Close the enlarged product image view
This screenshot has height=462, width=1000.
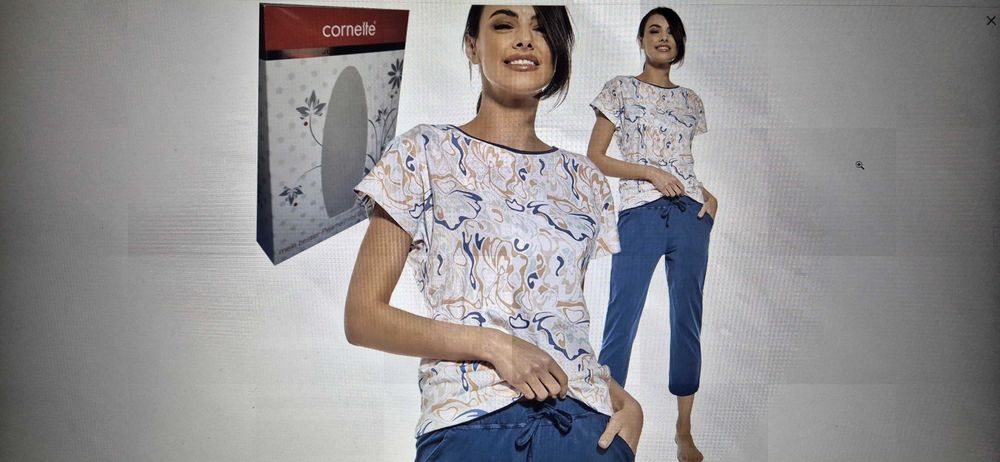(x=990, y=20)
